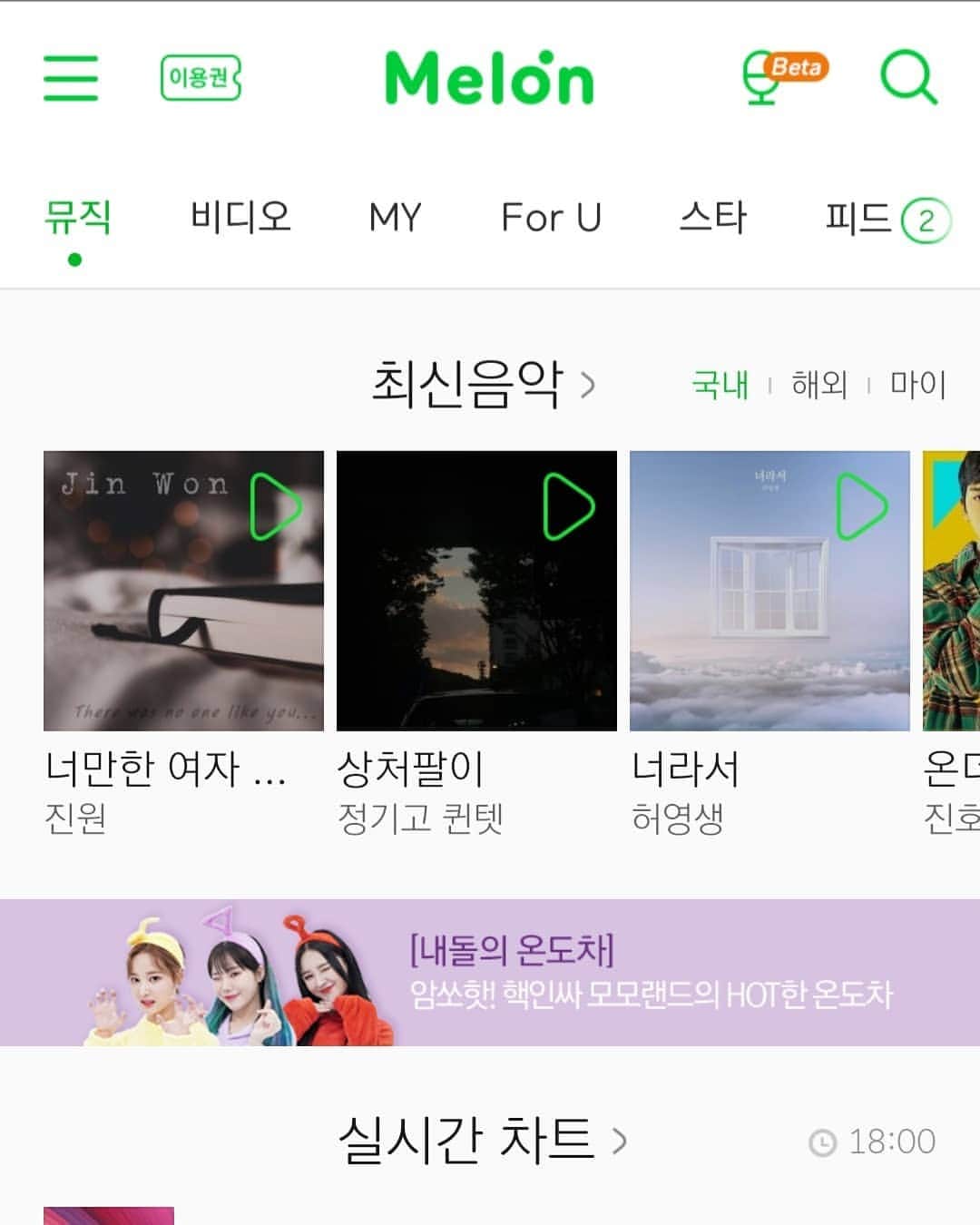Open the hamburger menu
Image resolution: width=980 pixels, height=1225 pixels.
[x=71, y=77]
